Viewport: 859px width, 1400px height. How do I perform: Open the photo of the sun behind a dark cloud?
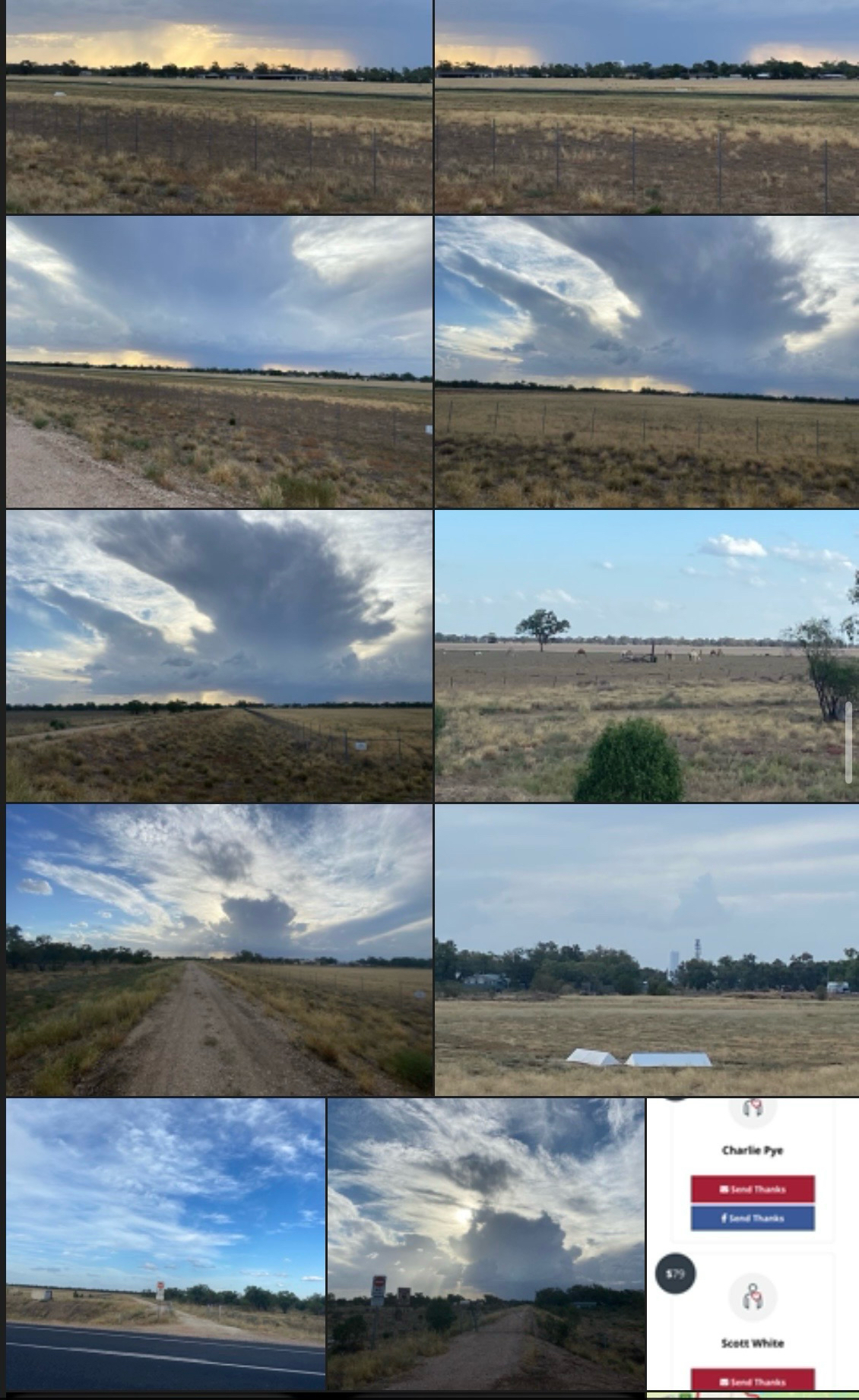pyautogui.click(x=487, y=1243)
